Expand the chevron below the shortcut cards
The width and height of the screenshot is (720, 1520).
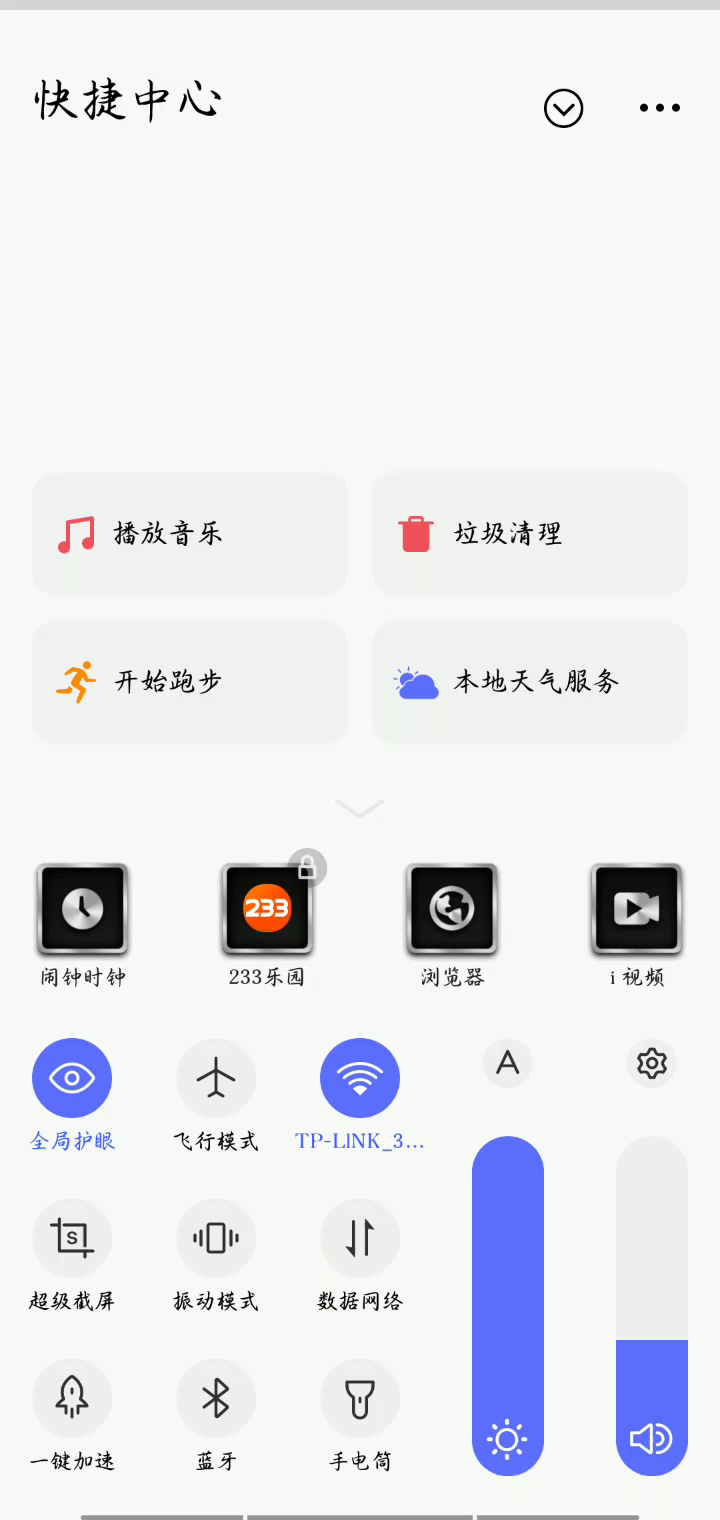pos(360,808)
